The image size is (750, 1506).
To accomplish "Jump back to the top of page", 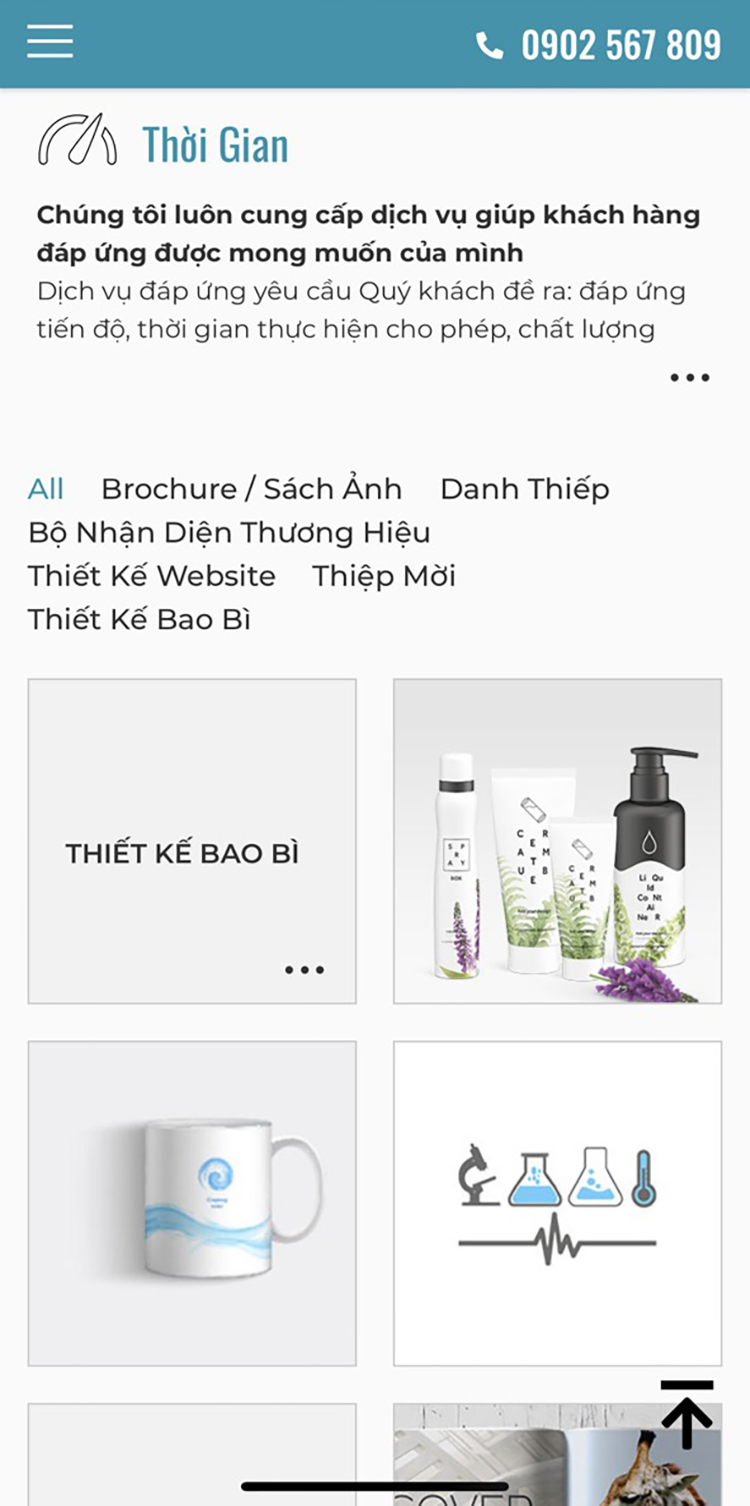I will point(687,1415).
